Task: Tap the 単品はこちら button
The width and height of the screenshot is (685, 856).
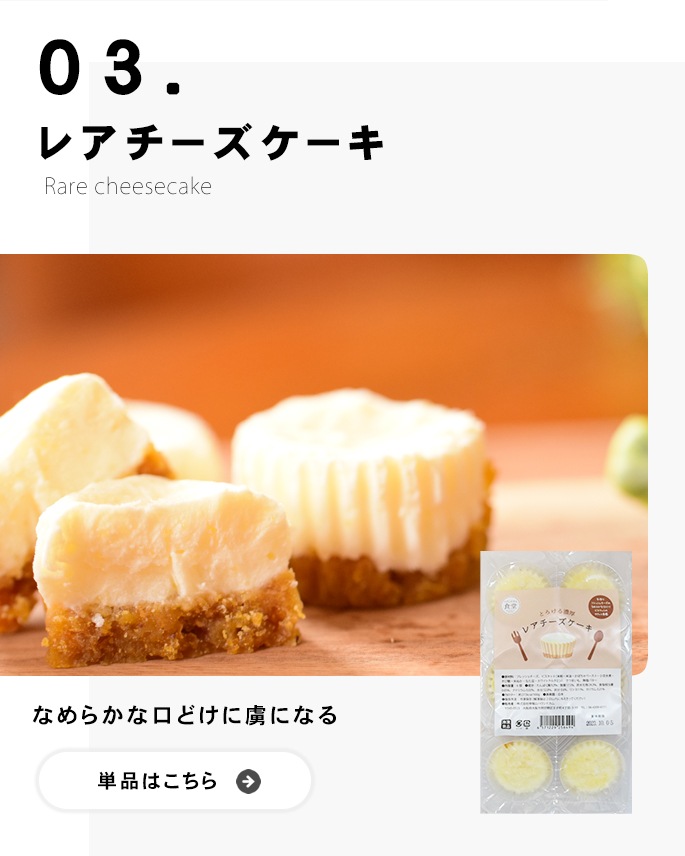Action: pos(175,781)
